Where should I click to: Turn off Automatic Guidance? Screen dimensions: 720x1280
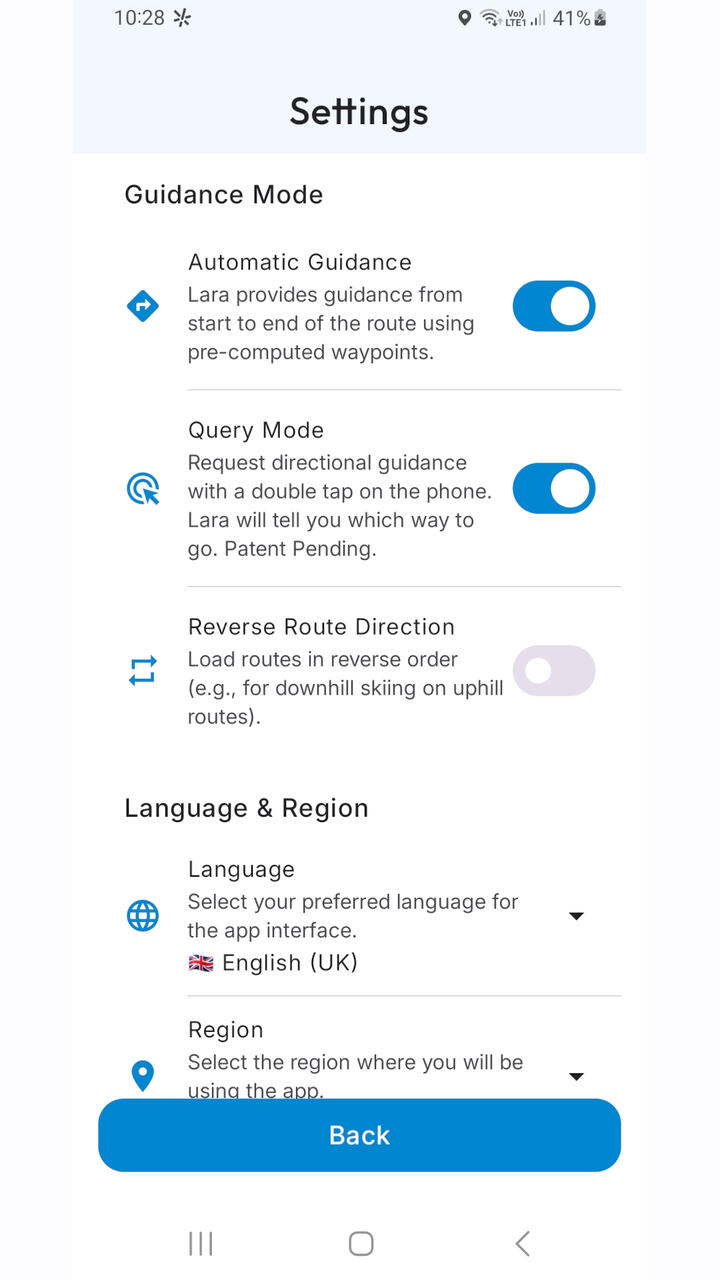point(554,306)
